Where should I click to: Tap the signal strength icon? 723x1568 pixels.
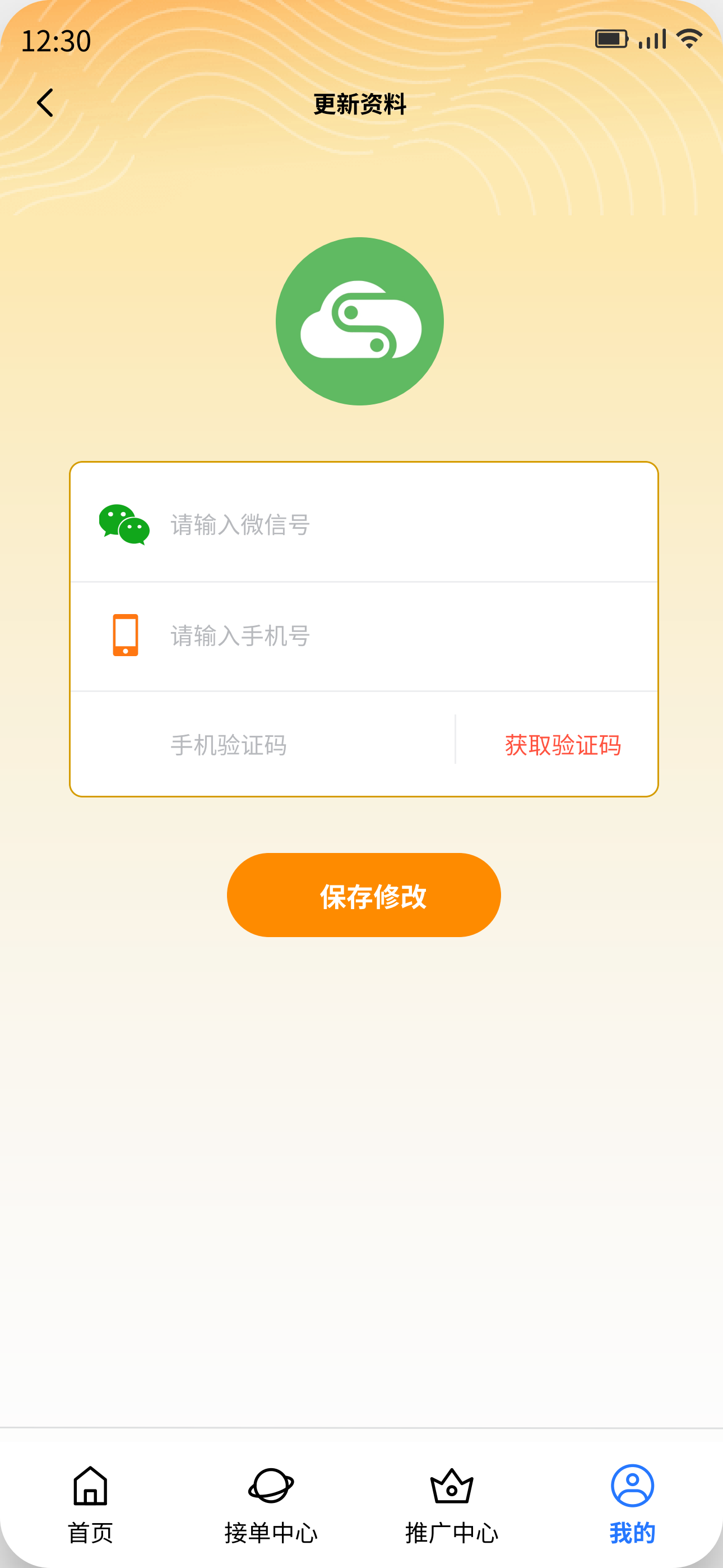(651, 38)
